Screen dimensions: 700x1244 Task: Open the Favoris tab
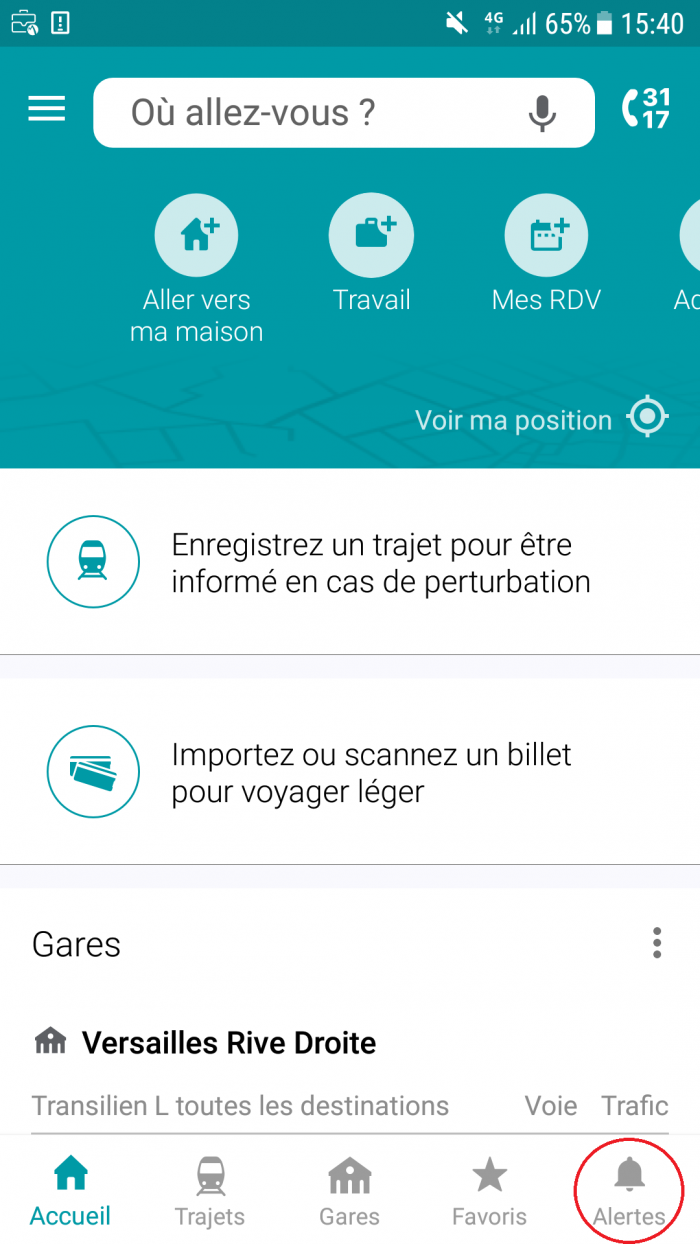tap(490, 1191)
